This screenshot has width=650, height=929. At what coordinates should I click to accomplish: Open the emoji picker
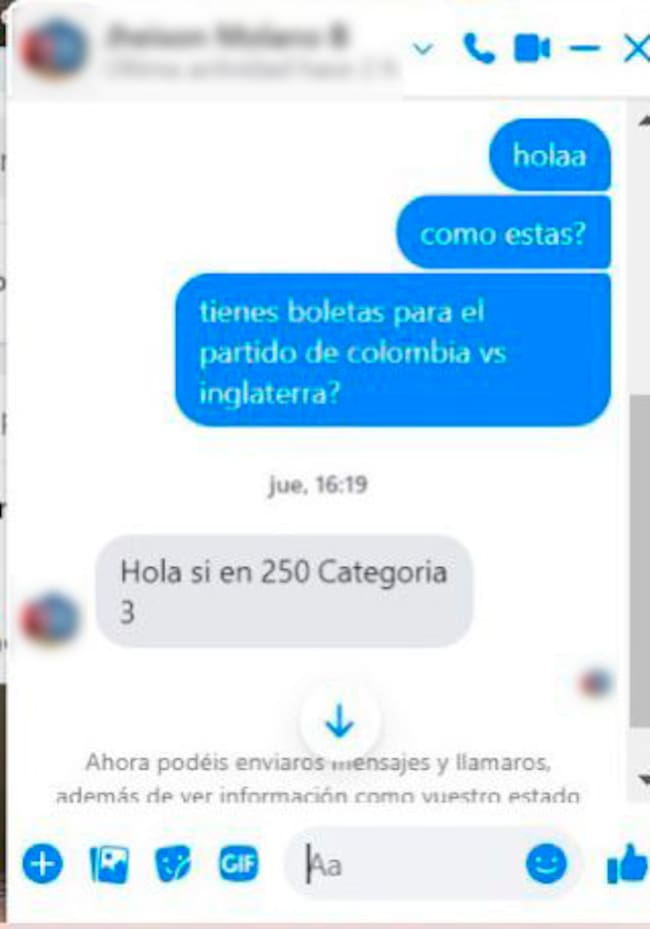point(546,863)
